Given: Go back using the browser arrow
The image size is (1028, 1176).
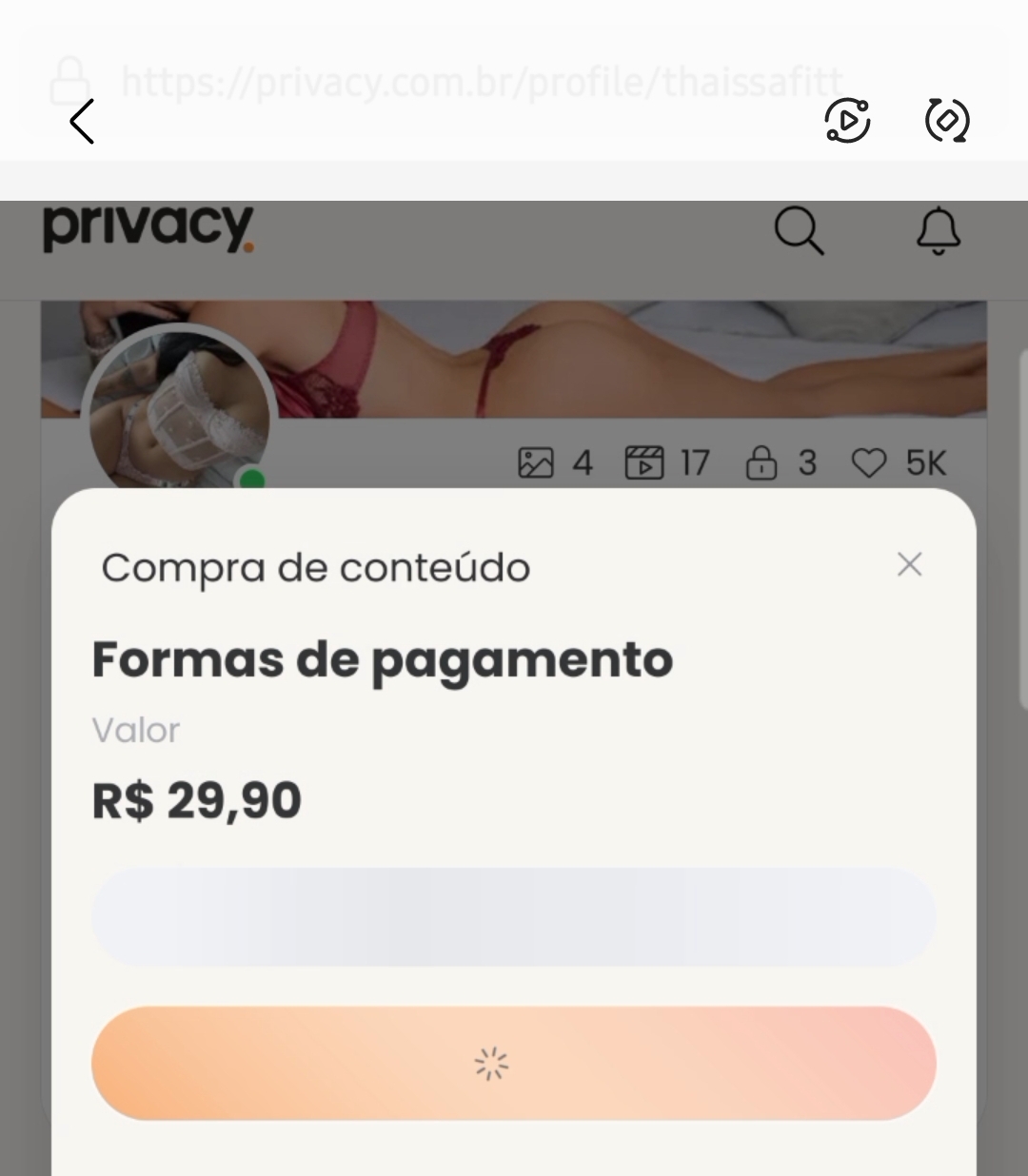Looking at the screenshot, I should tap(82, 122).
